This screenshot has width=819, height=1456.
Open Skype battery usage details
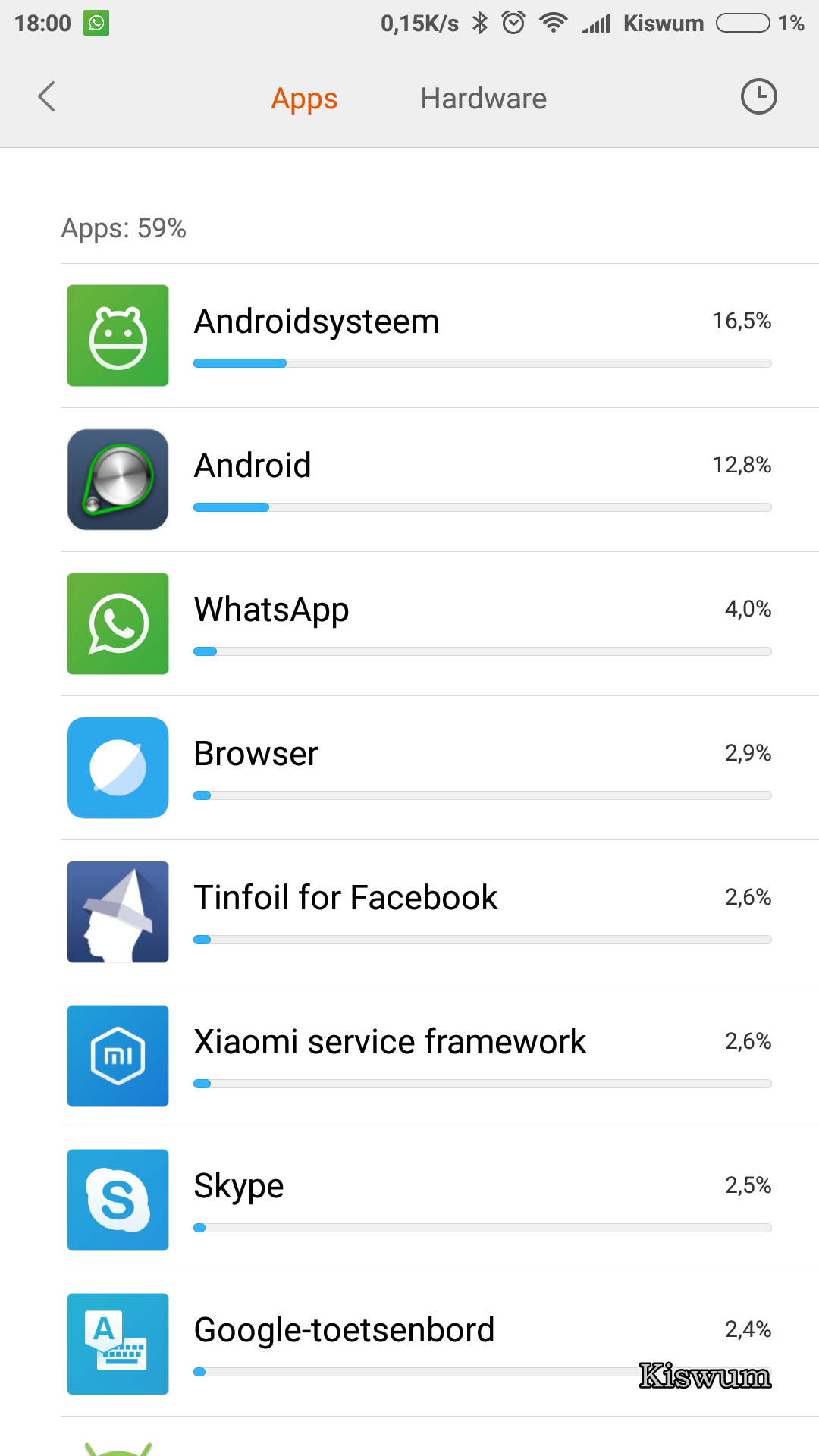(x=440, y=1200)
